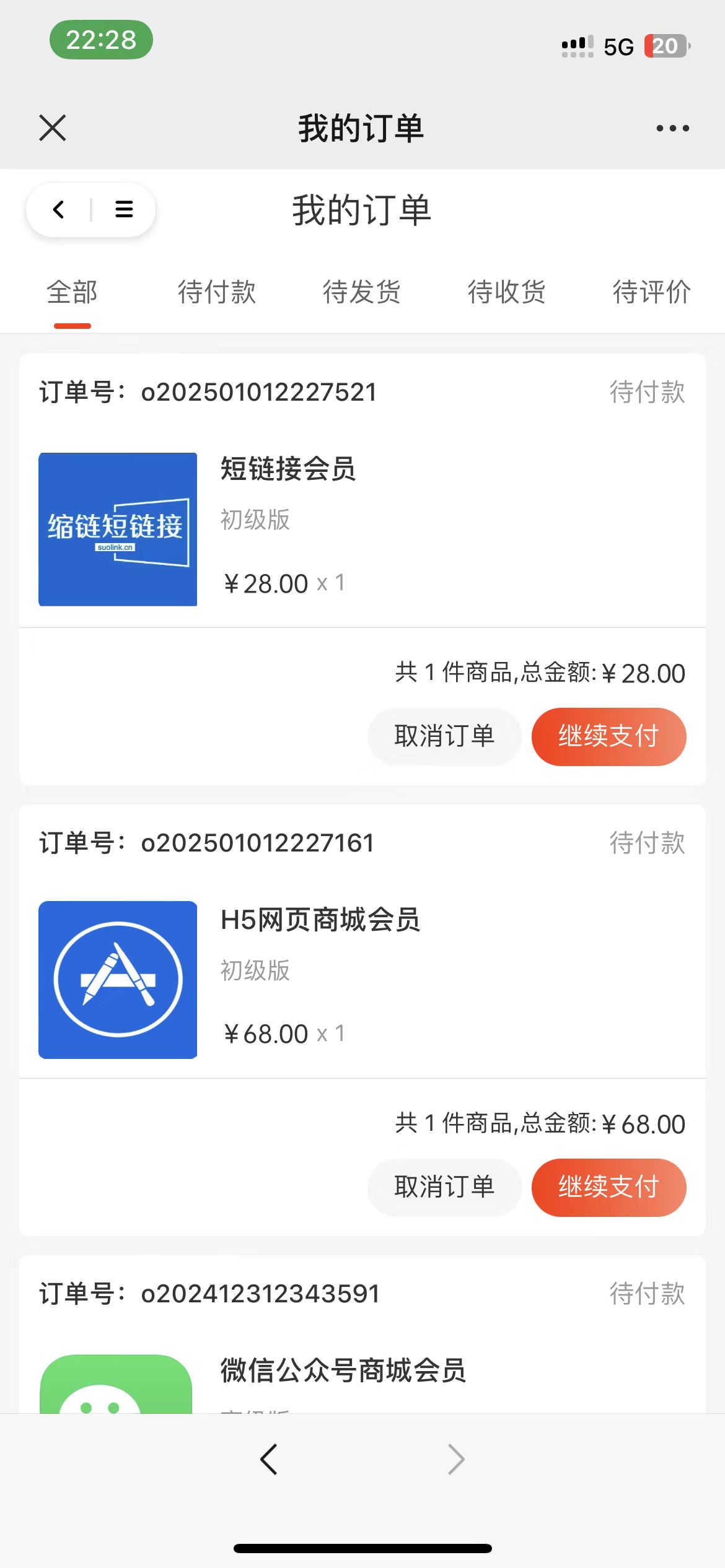Switch to the 待付款 tab
This screenshot has height=1568, width=725.
pyautogui.click(x=217, y=292)
